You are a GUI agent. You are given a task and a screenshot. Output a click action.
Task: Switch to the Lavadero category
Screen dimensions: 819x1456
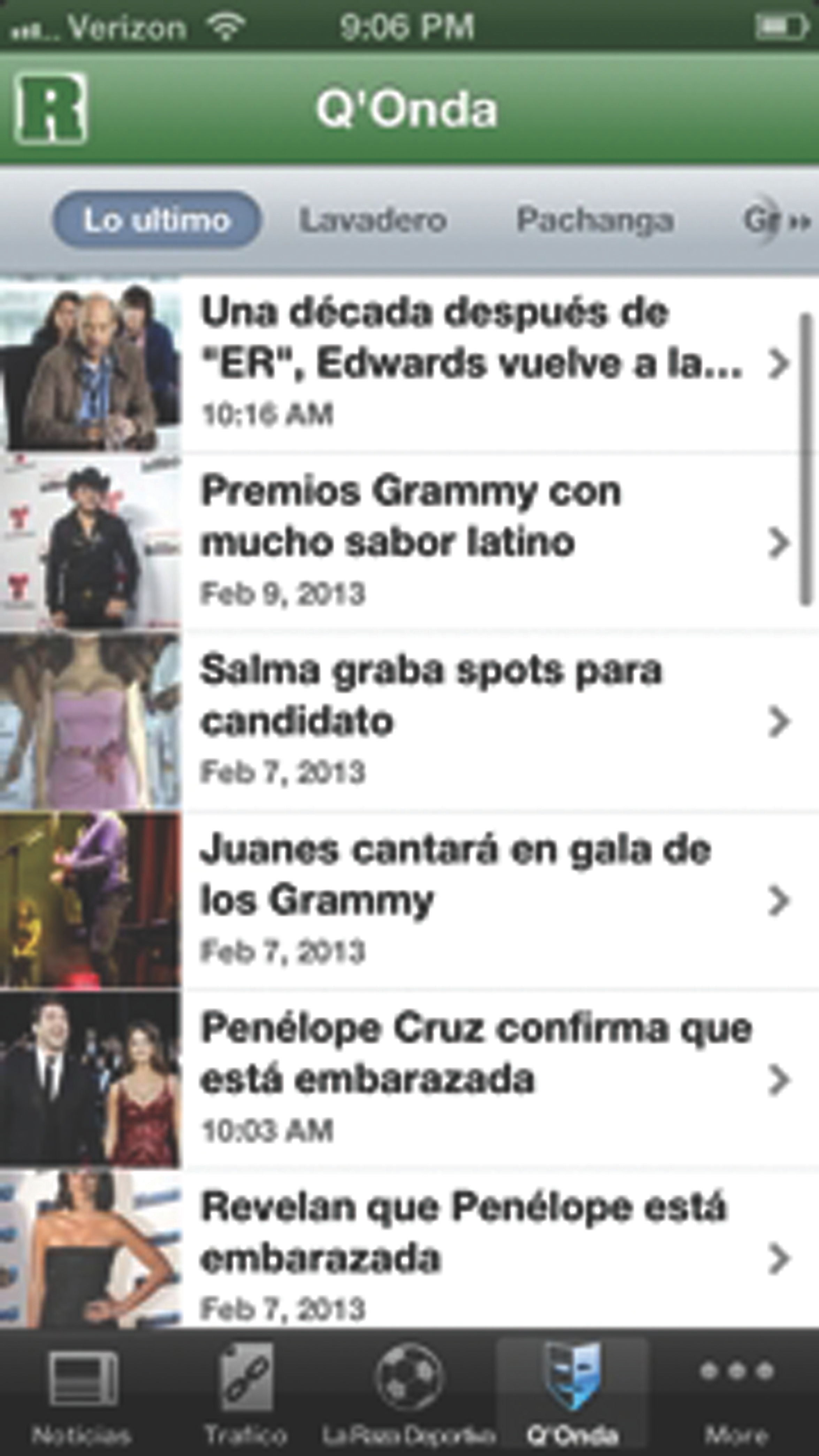point(373,220)
